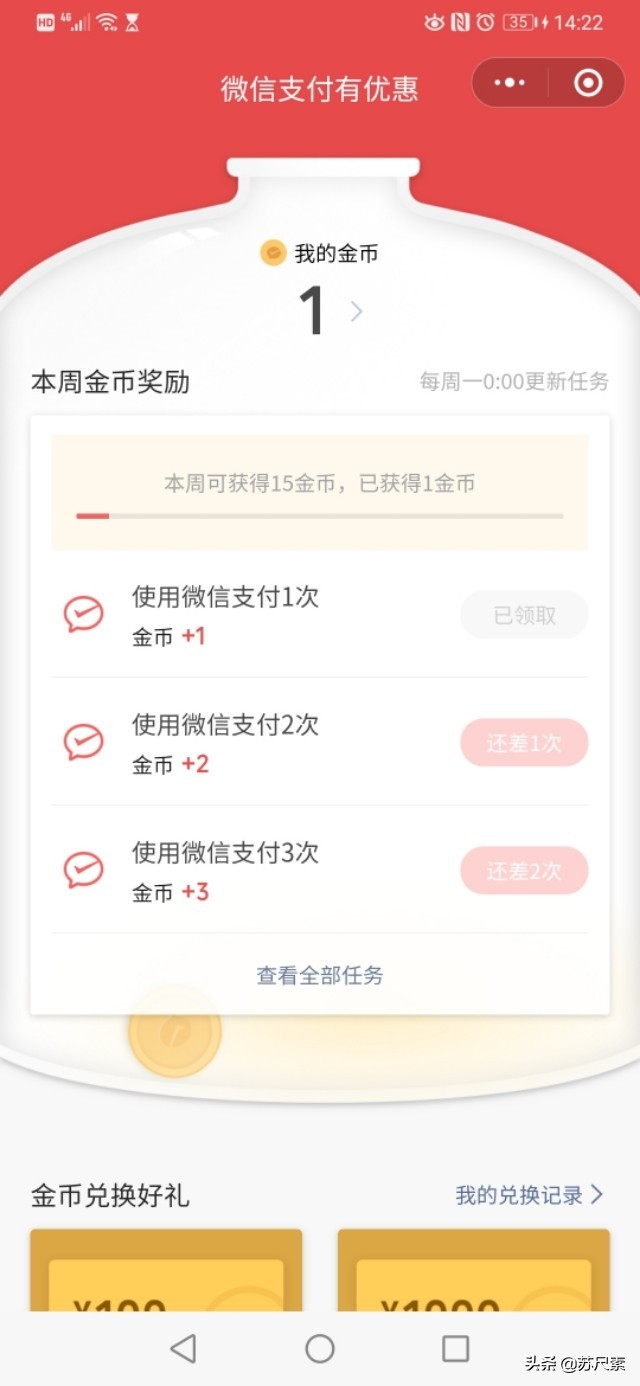Image resolution: width=640 pixels, height=1386 pixels.
Task: Go back with the system back button
Action: [x=183, y=1349]
